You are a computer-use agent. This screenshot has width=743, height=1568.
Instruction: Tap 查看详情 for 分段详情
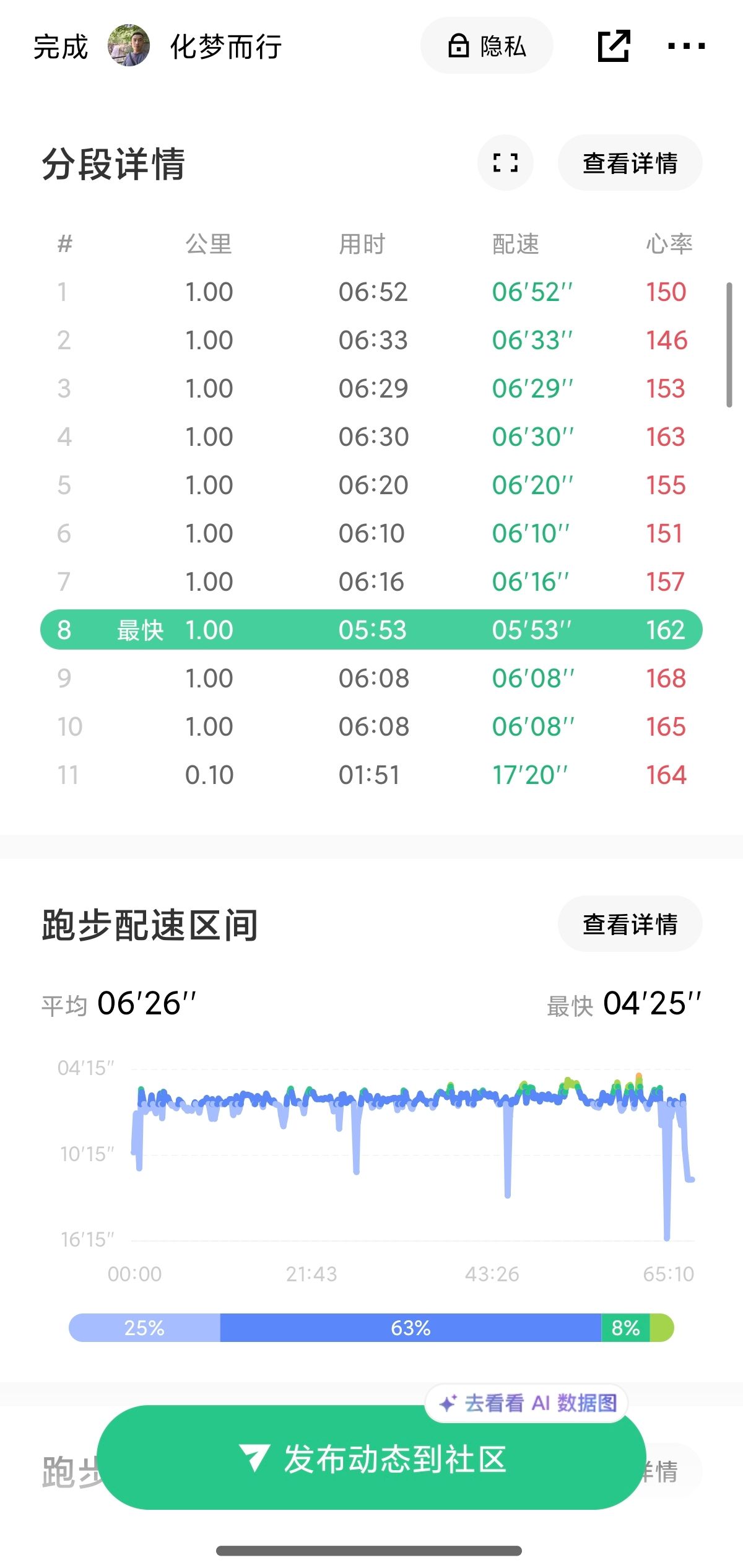point(630,163)
